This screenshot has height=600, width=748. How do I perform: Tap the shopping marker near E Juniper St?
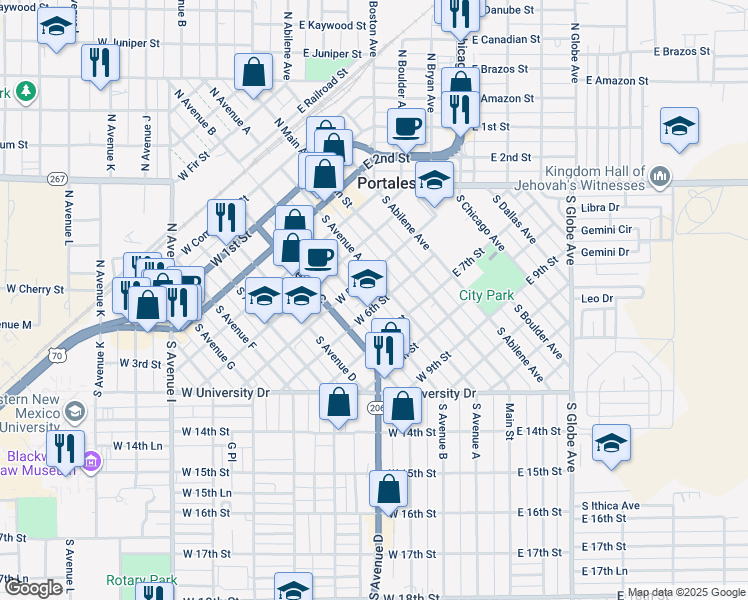pyautogui.click(x=253, y=73)
